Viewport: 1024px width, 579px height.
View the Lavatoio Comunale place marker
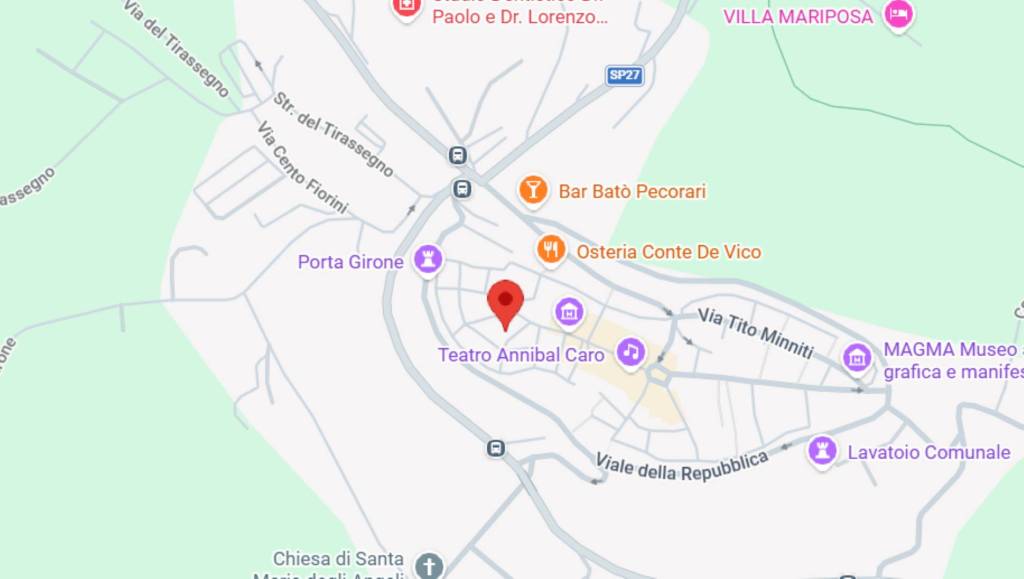tap(822, 451)
